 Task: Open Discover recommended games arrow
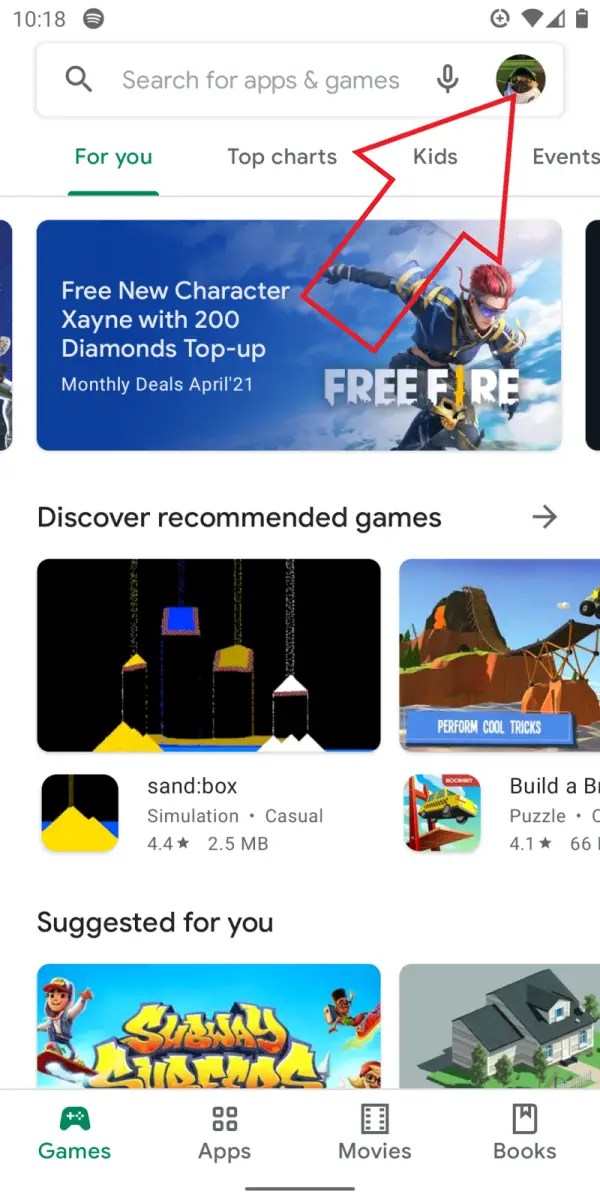(x=544, y=517)
